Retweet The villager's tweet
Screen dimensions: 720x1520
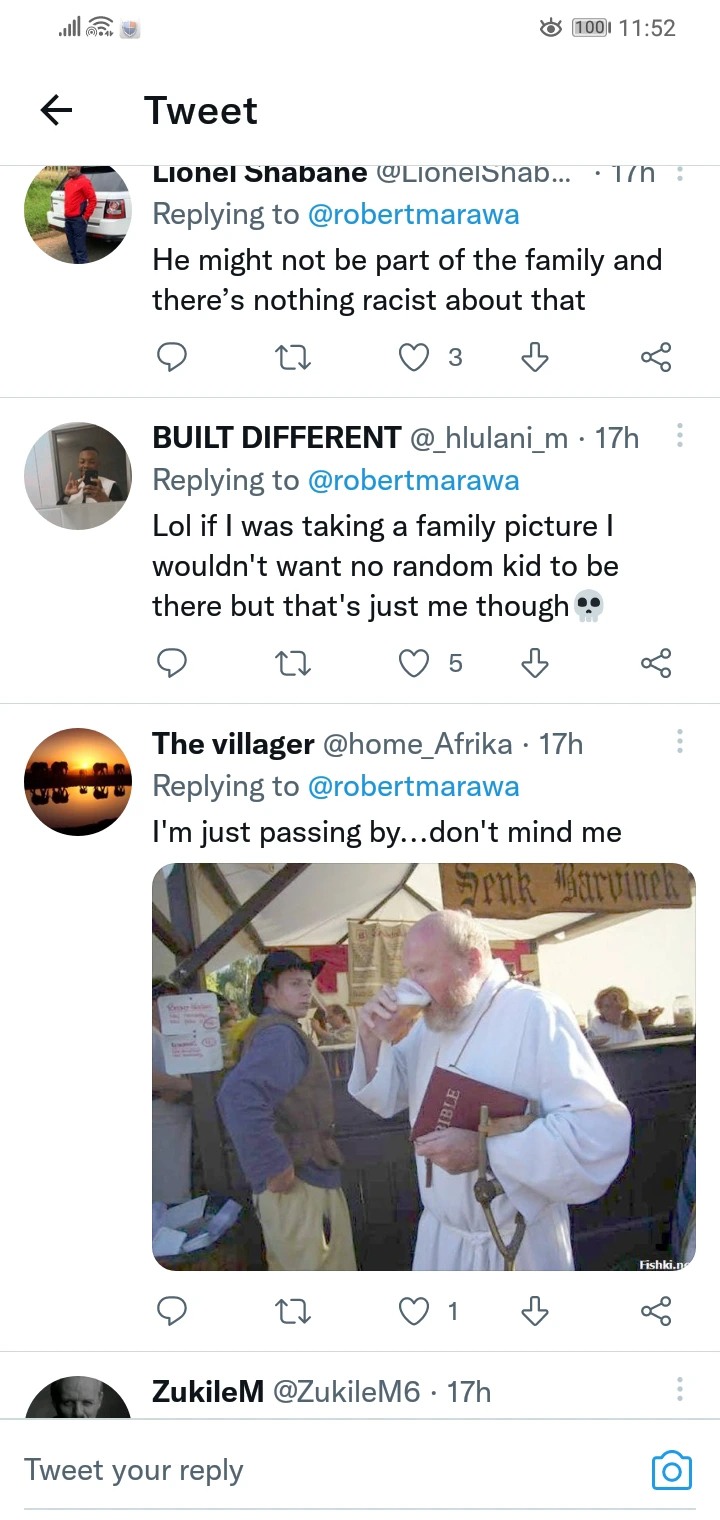(293, 1311)
